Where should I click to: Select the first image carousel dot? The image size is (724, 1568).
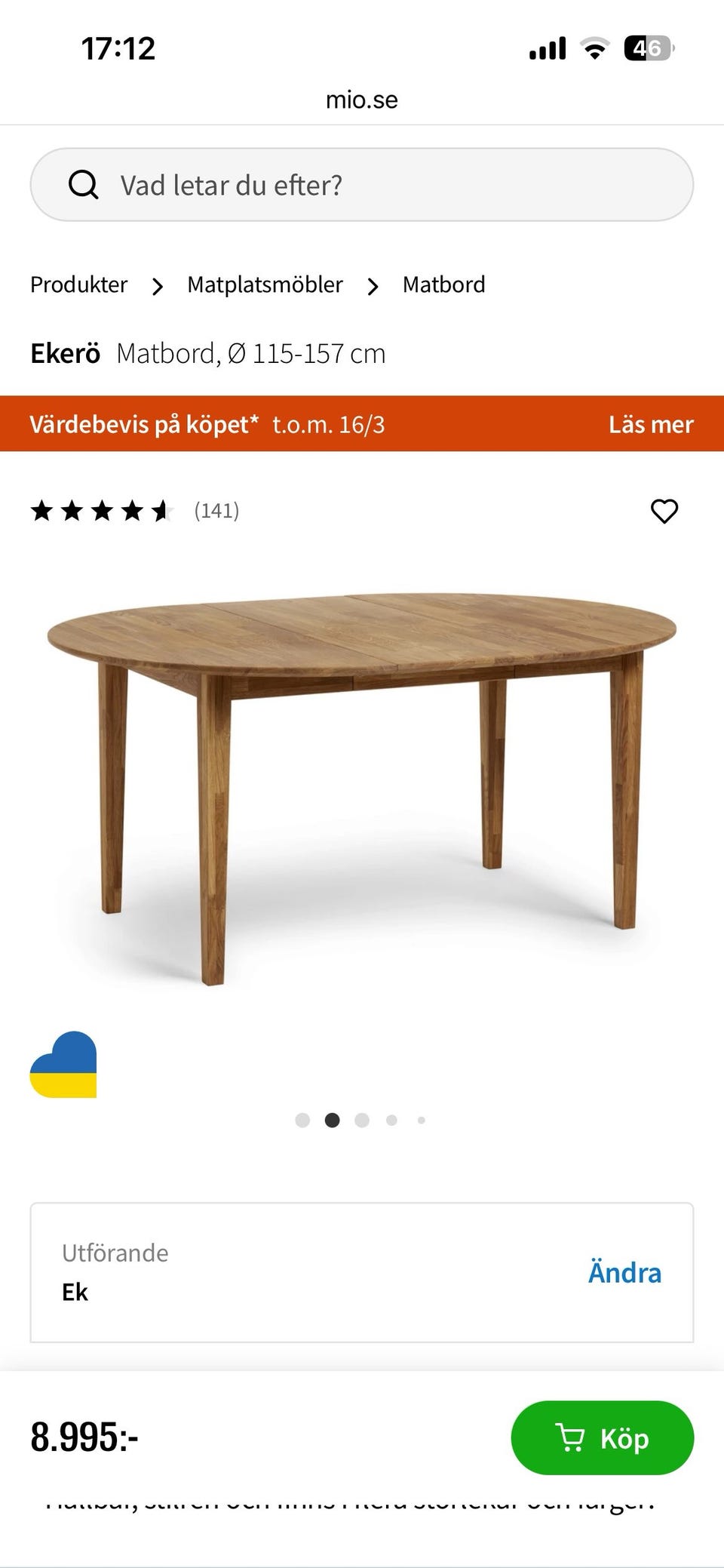click(x=302, y=1120)
